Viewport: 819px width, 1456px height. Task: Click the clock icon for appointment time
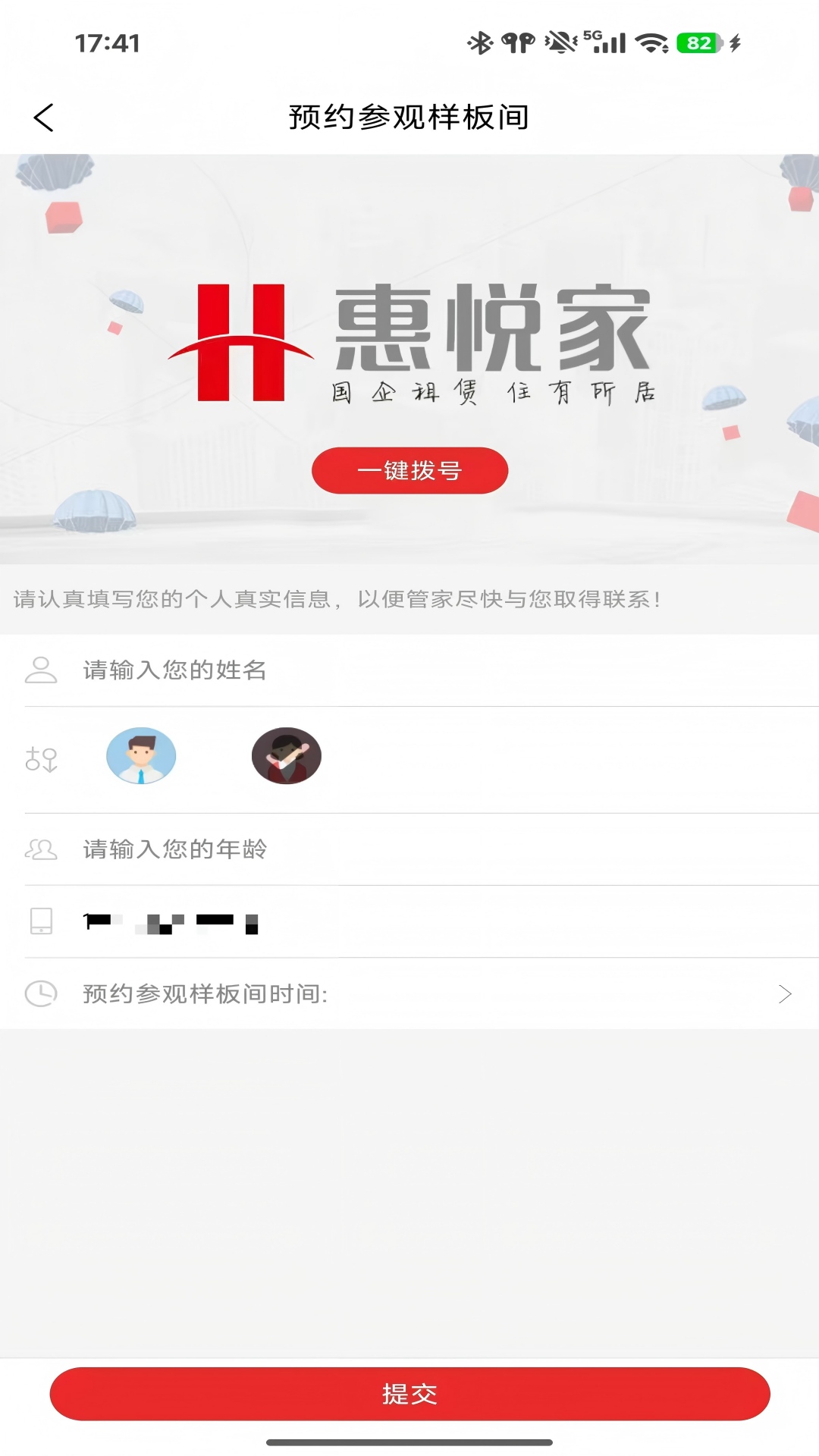tap(42, 993)
